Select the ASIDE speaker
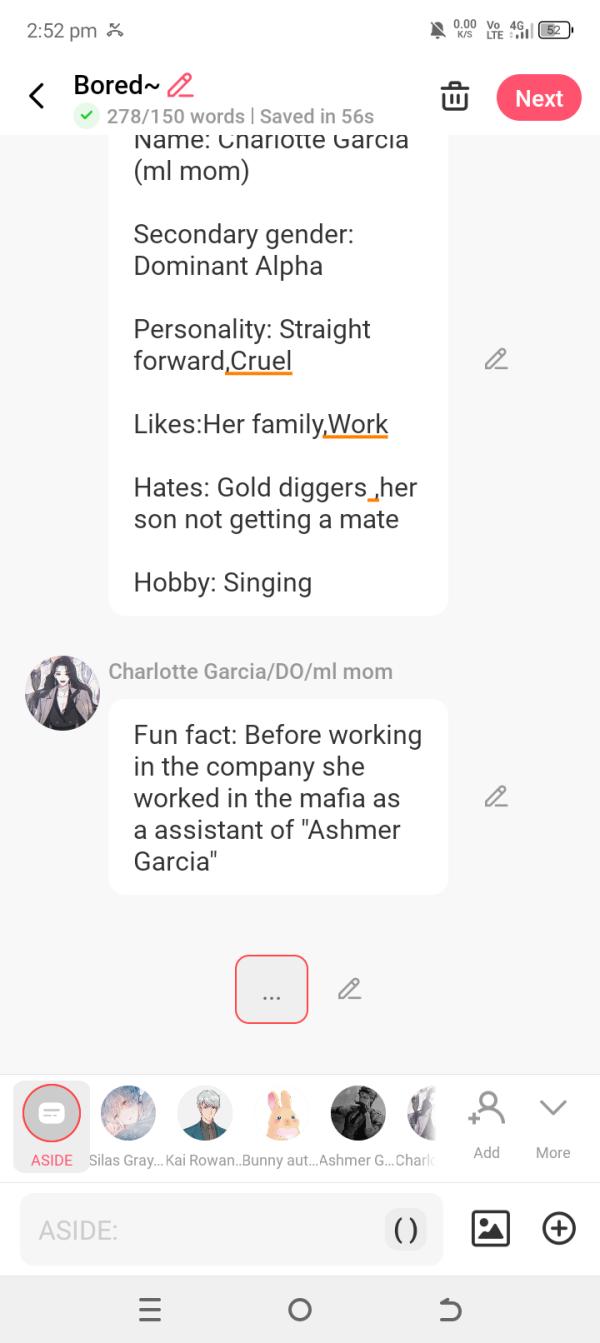The width and height of the screenshot is (600, 1343). click(52, 1126)
